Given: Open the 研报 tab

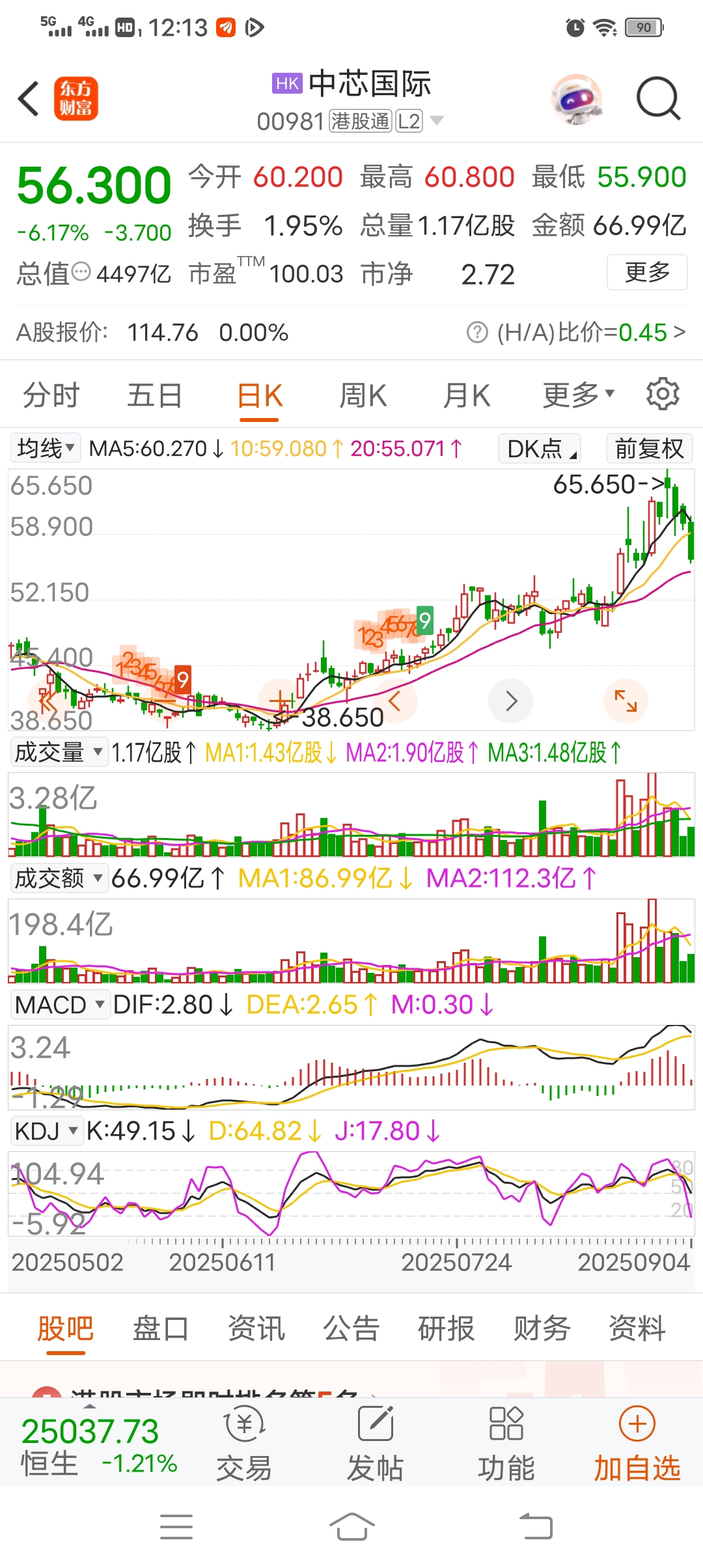Looking at the screenshot, I should 446,1328.
